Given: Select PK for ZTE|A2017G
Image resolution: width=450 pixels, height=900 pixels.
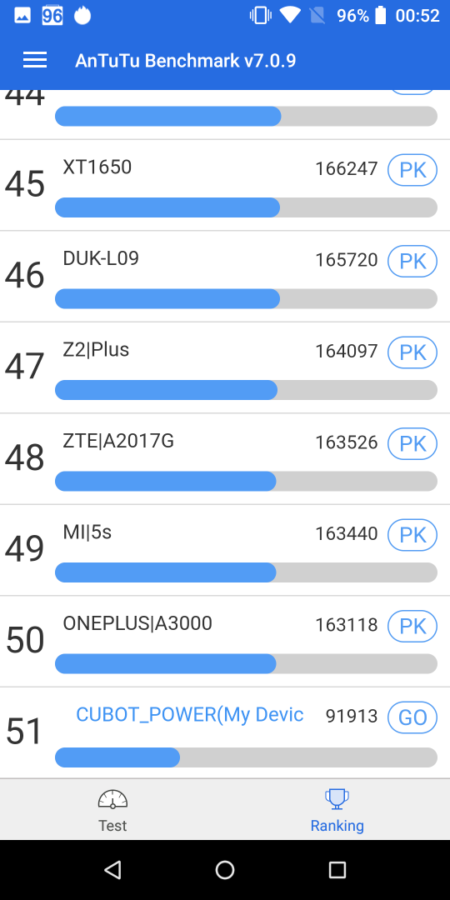Looking at the screenshot, I should [412, 444].
